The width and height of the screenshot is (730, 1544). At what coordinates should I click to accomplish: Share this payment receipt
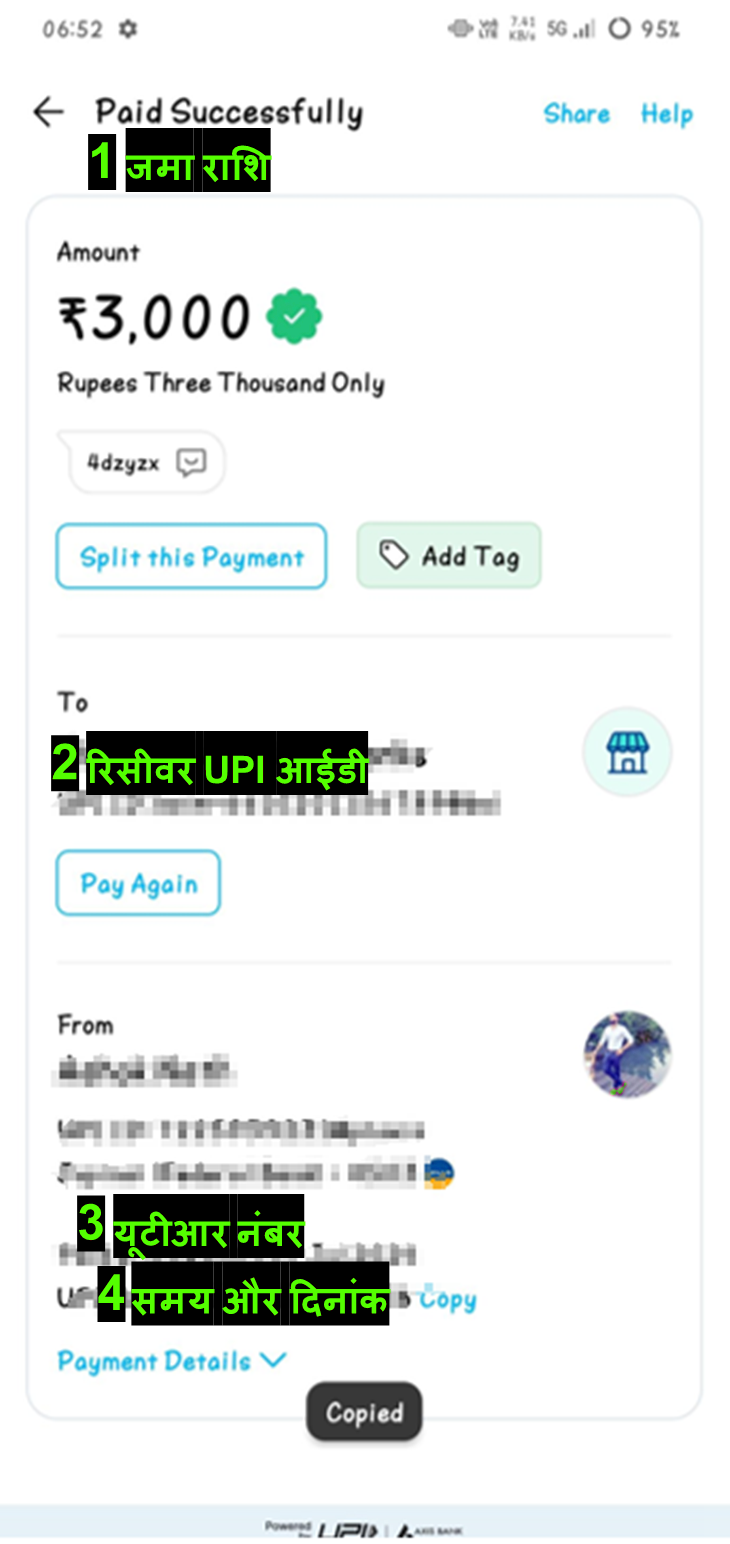(x=576, y=114)
